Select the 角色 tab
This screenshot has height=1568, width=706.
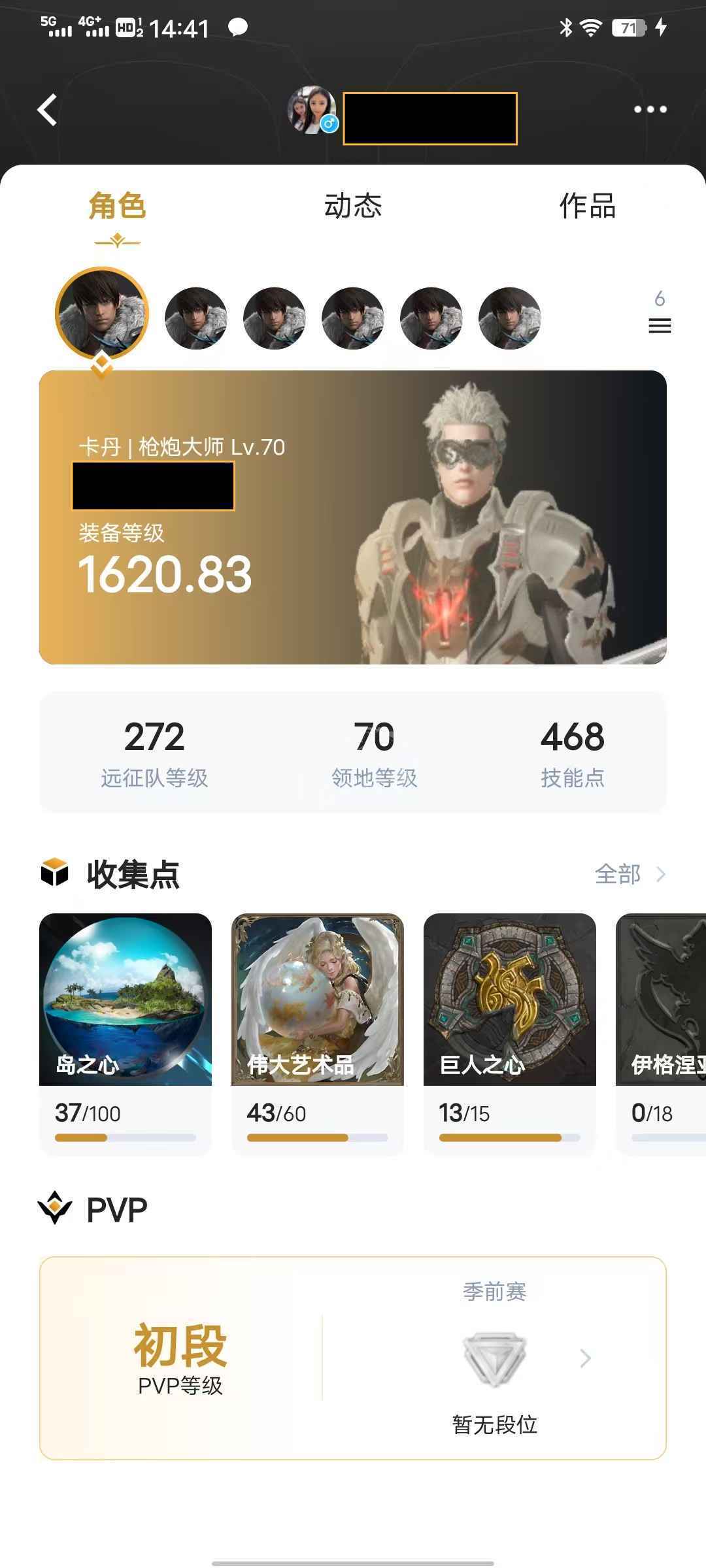click(x=118, y=206)
